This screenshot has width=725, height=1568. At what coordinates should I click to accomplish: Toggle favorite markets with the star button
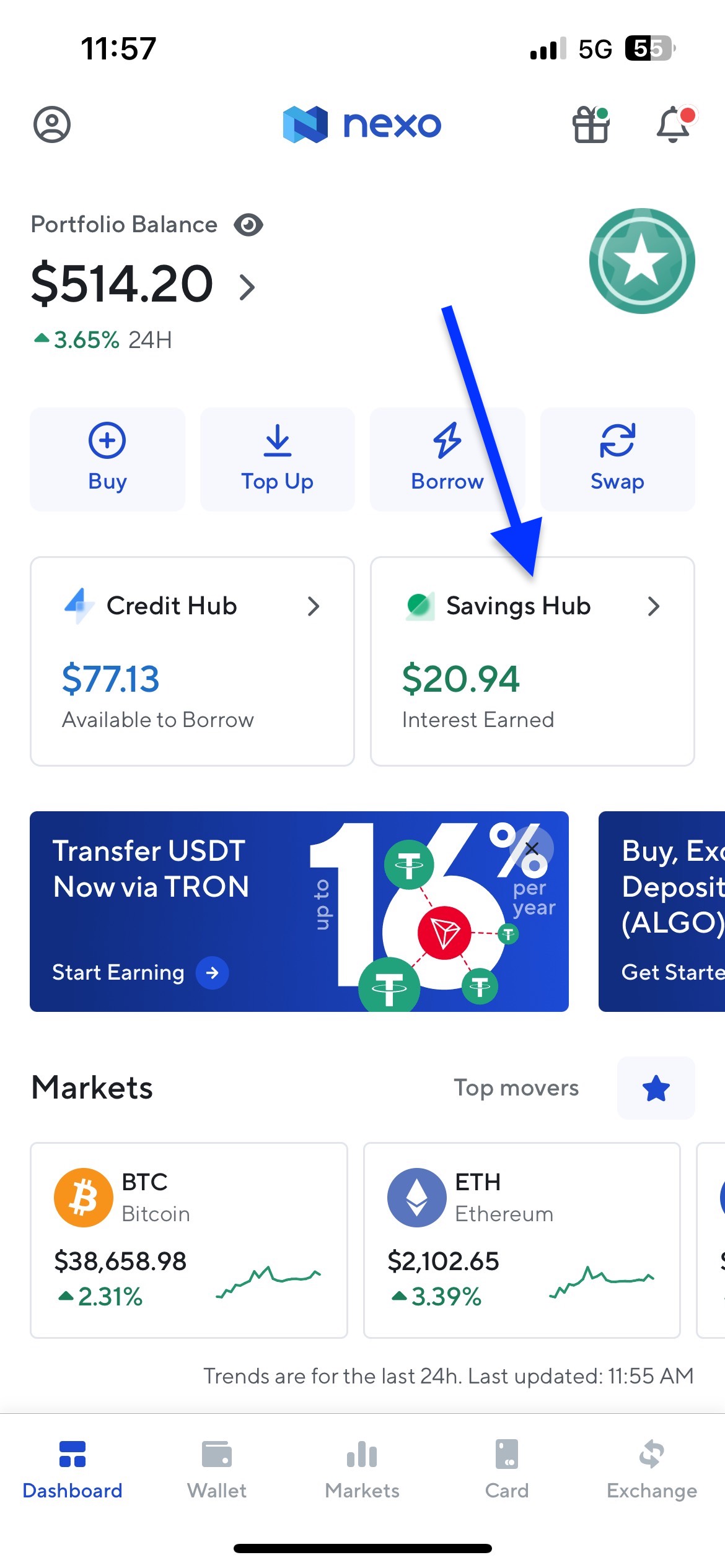pos(656,1087)
